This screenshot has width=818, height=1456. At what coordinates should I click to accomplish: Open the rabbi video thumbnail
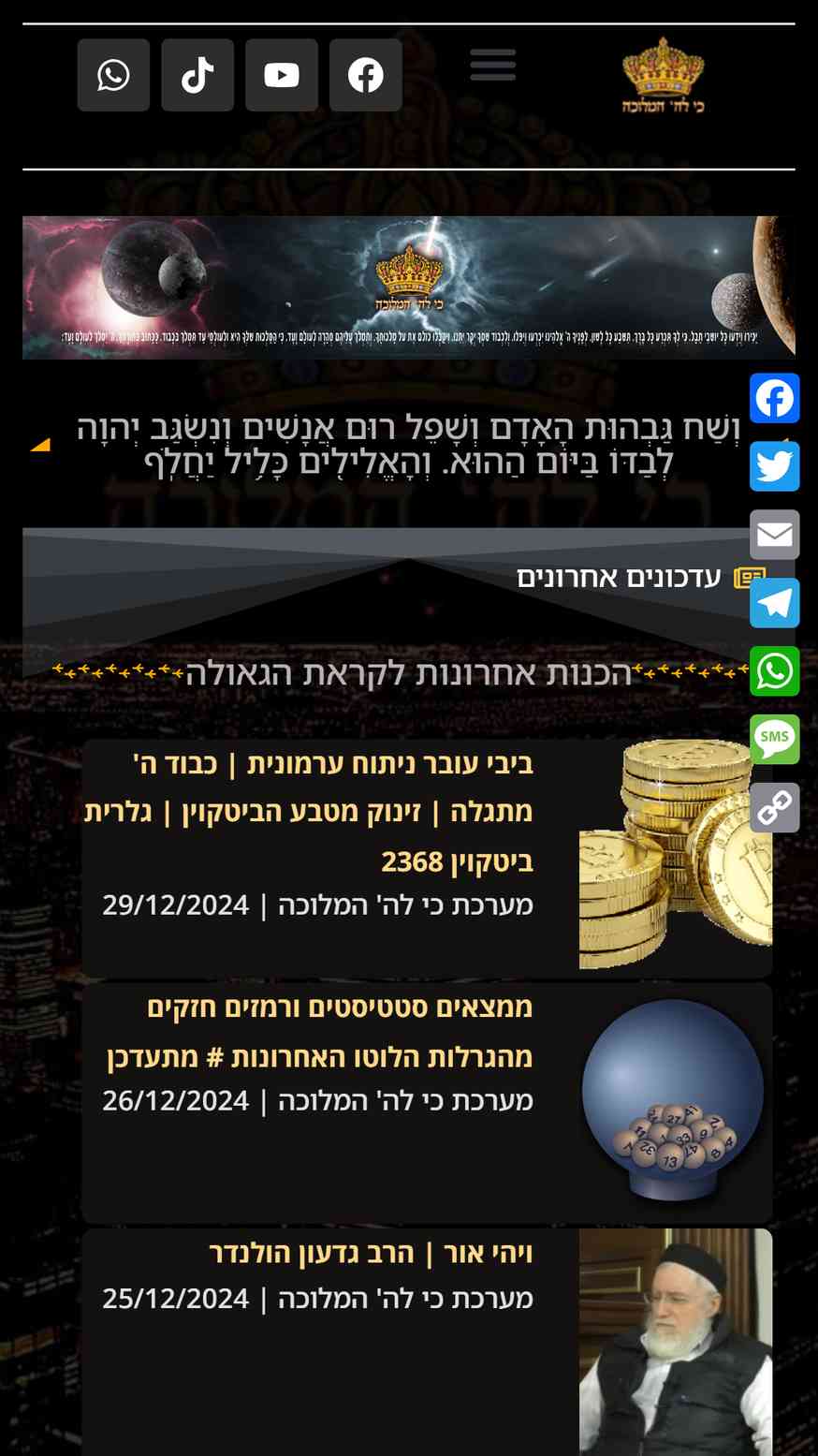pos(675,1341)
